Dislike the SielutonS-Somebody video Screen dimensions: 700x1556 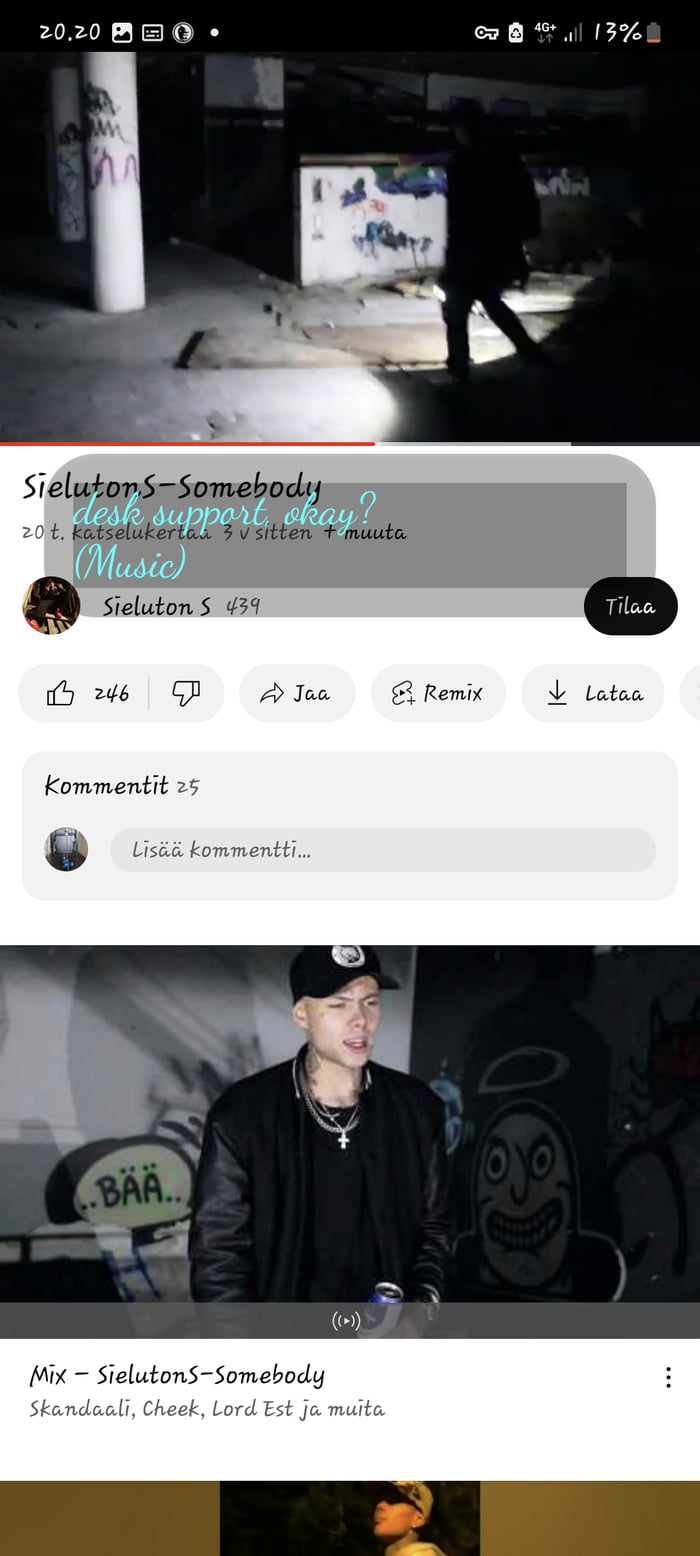click(x=187, y=693)
